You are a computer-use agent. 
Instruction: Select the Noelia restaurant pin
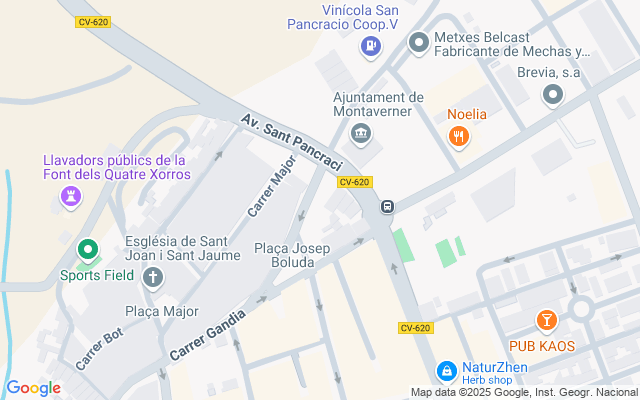(459, 136)
